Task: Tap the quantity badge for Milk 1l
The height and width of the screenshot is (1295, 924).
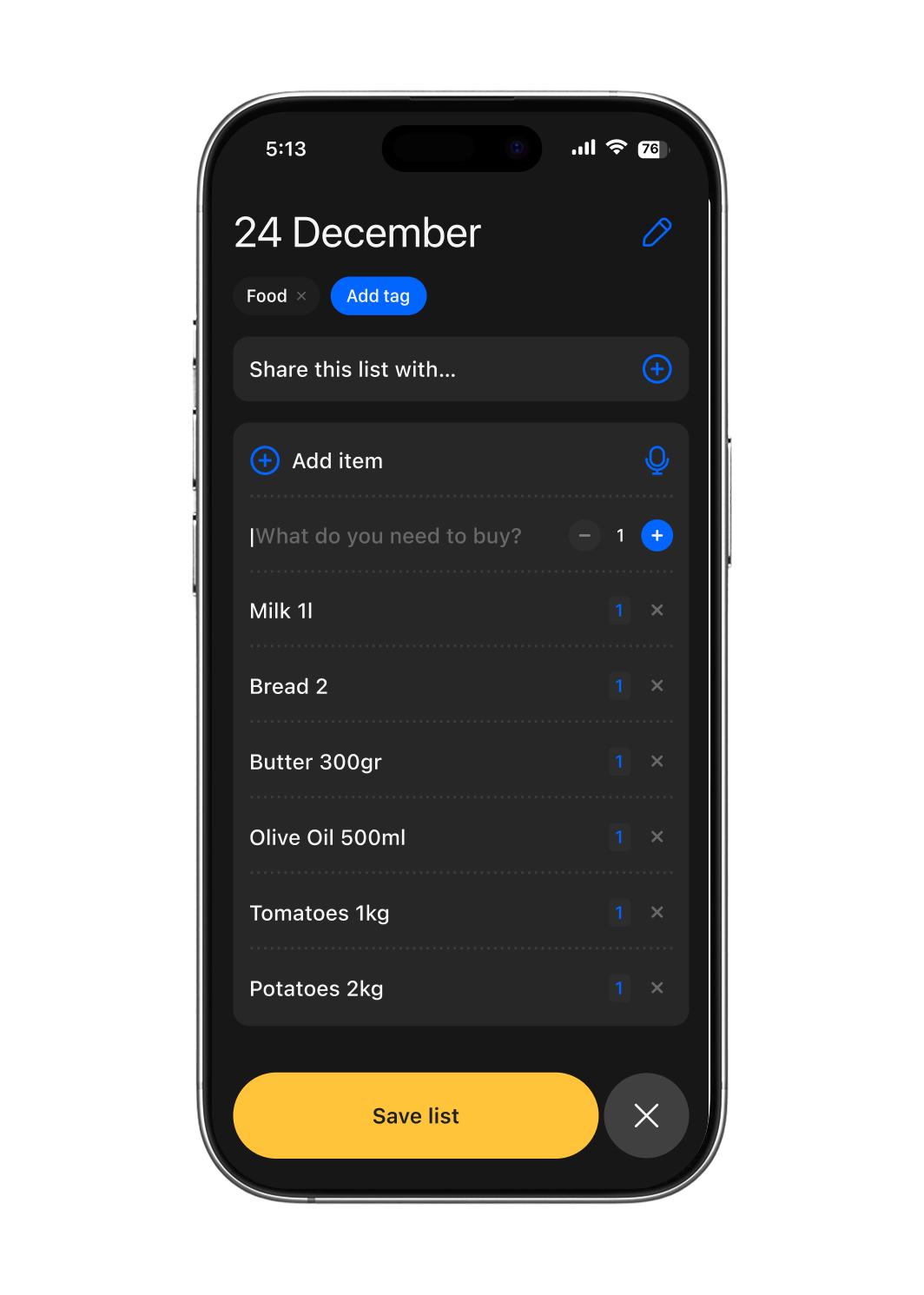Action: tap(619, 611)
